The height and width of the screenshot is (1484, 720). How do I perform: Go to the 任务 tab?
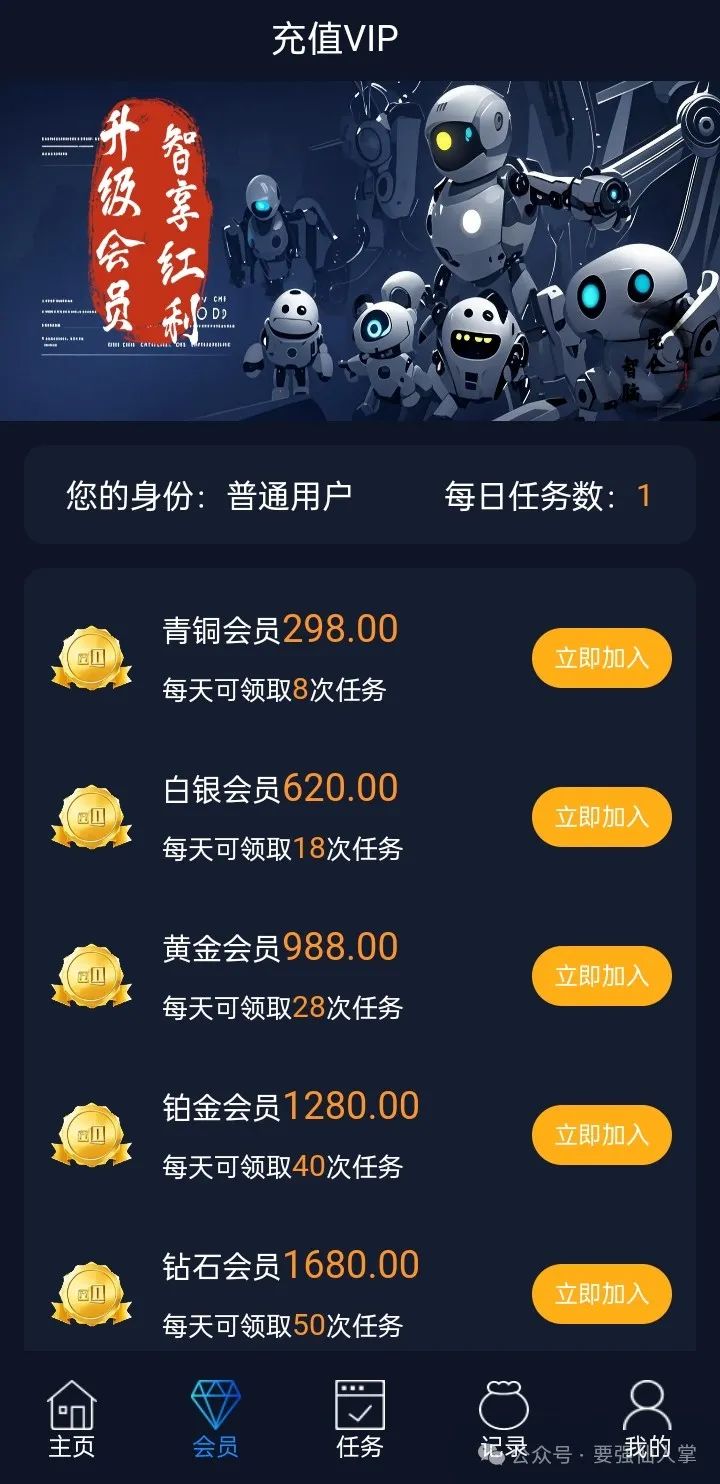360,1418
